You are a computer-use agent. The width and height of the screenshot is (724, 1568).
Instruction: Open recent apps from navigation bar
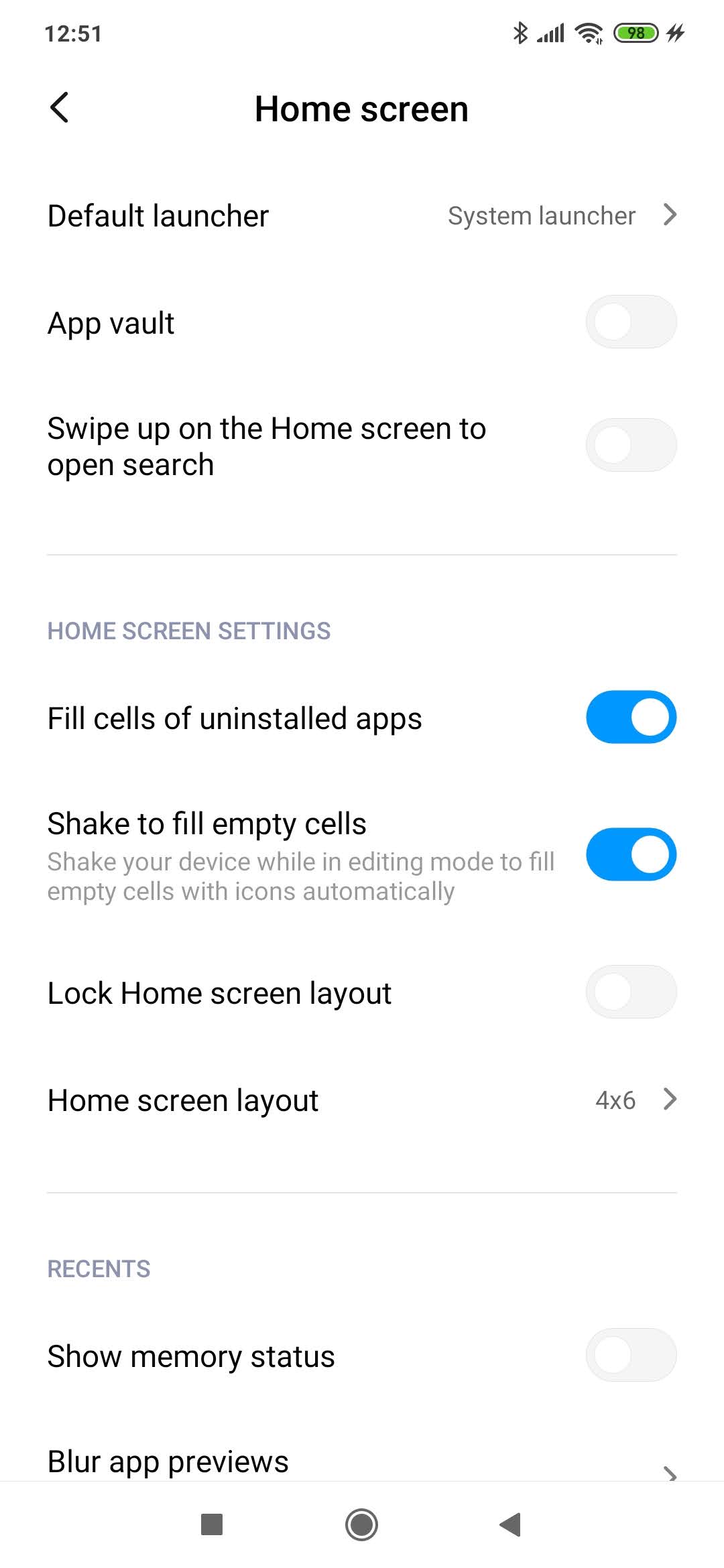click(212, 1524)
